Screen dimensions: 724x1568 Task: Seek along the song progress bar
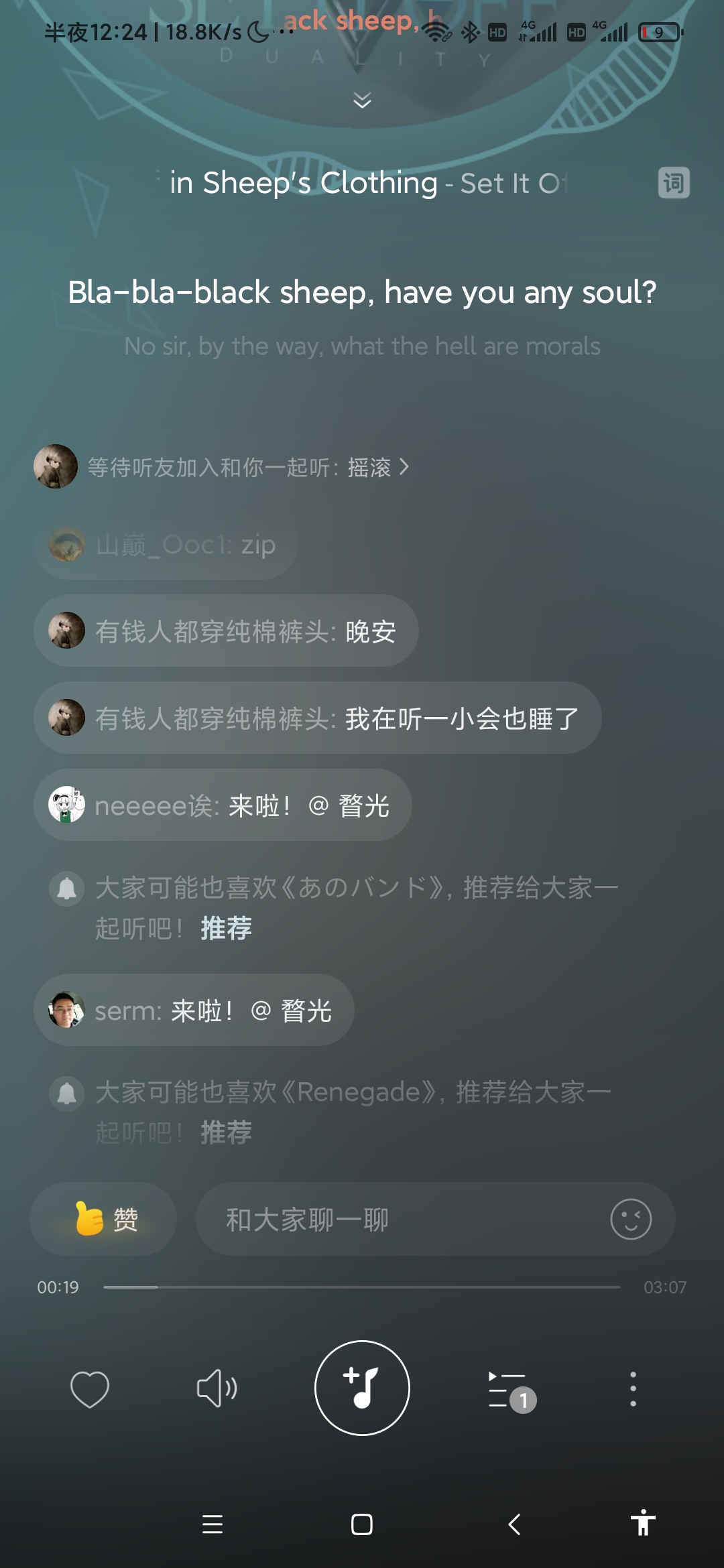[x=362, y=1287]
